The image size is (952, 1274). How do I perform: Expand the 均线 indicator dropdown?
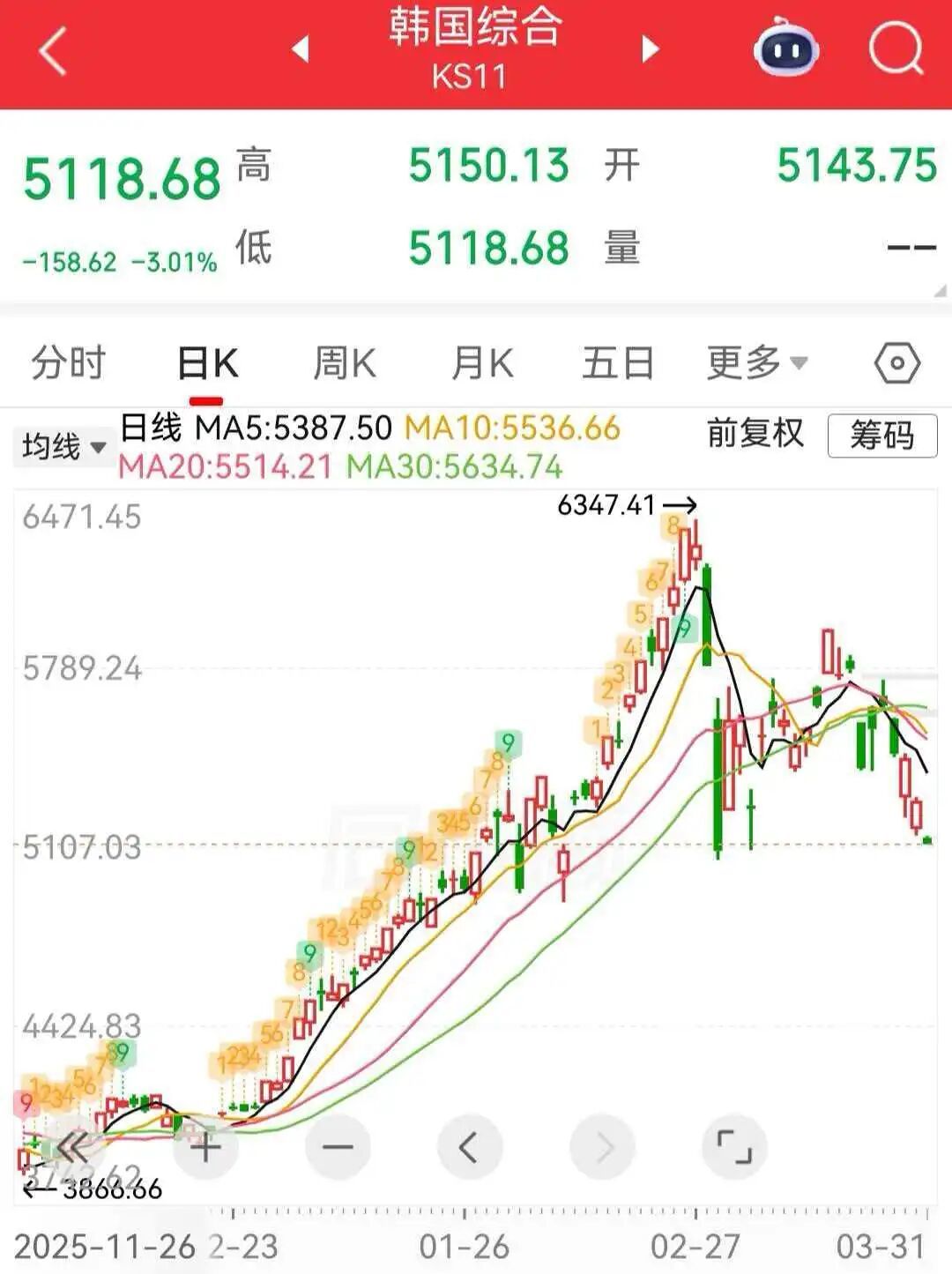coord(63,446)
